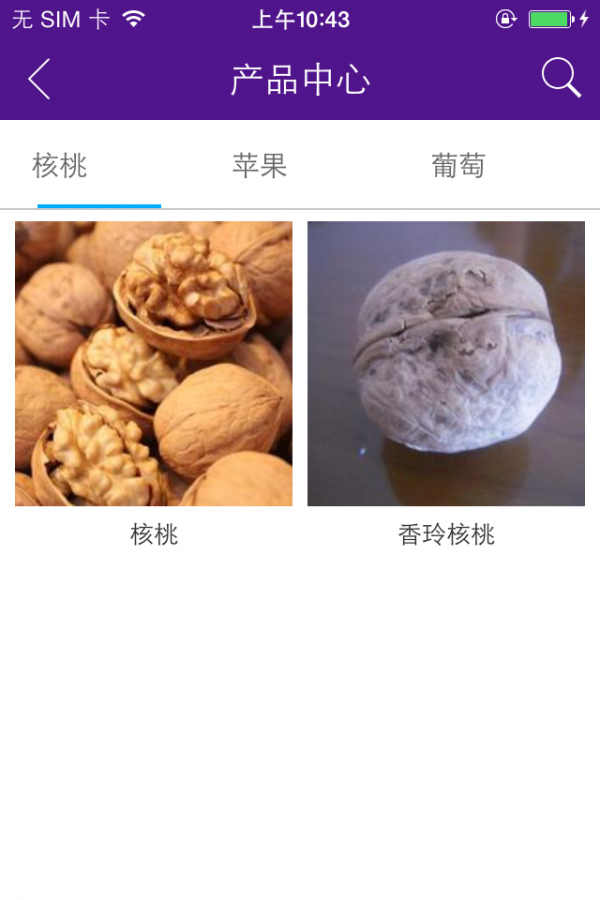The width and height of the screenshot is (600, 900).
Task: Switch to the 葡萄 tab
Action: (458, 166)
